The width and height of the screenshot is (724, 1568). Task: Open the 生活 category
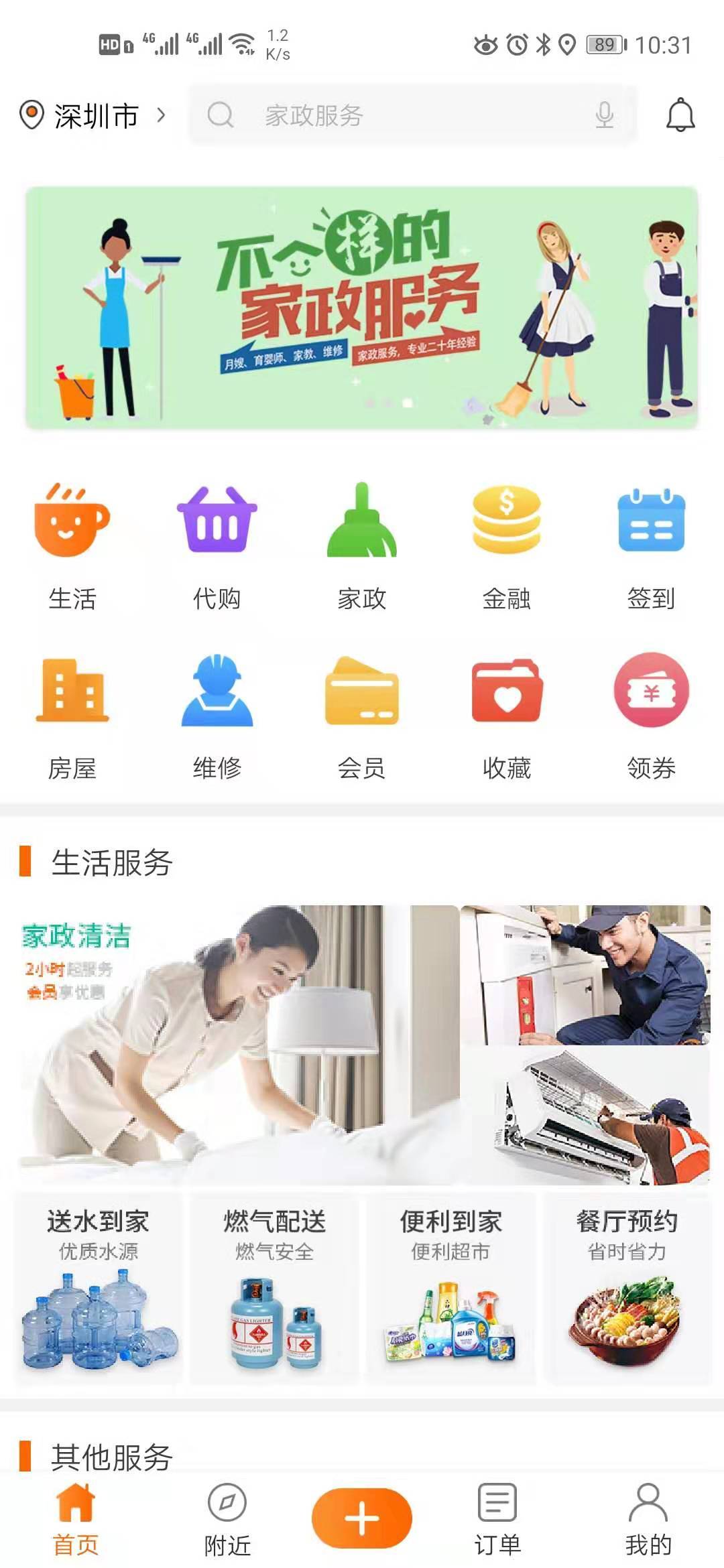tap(72, 546)
